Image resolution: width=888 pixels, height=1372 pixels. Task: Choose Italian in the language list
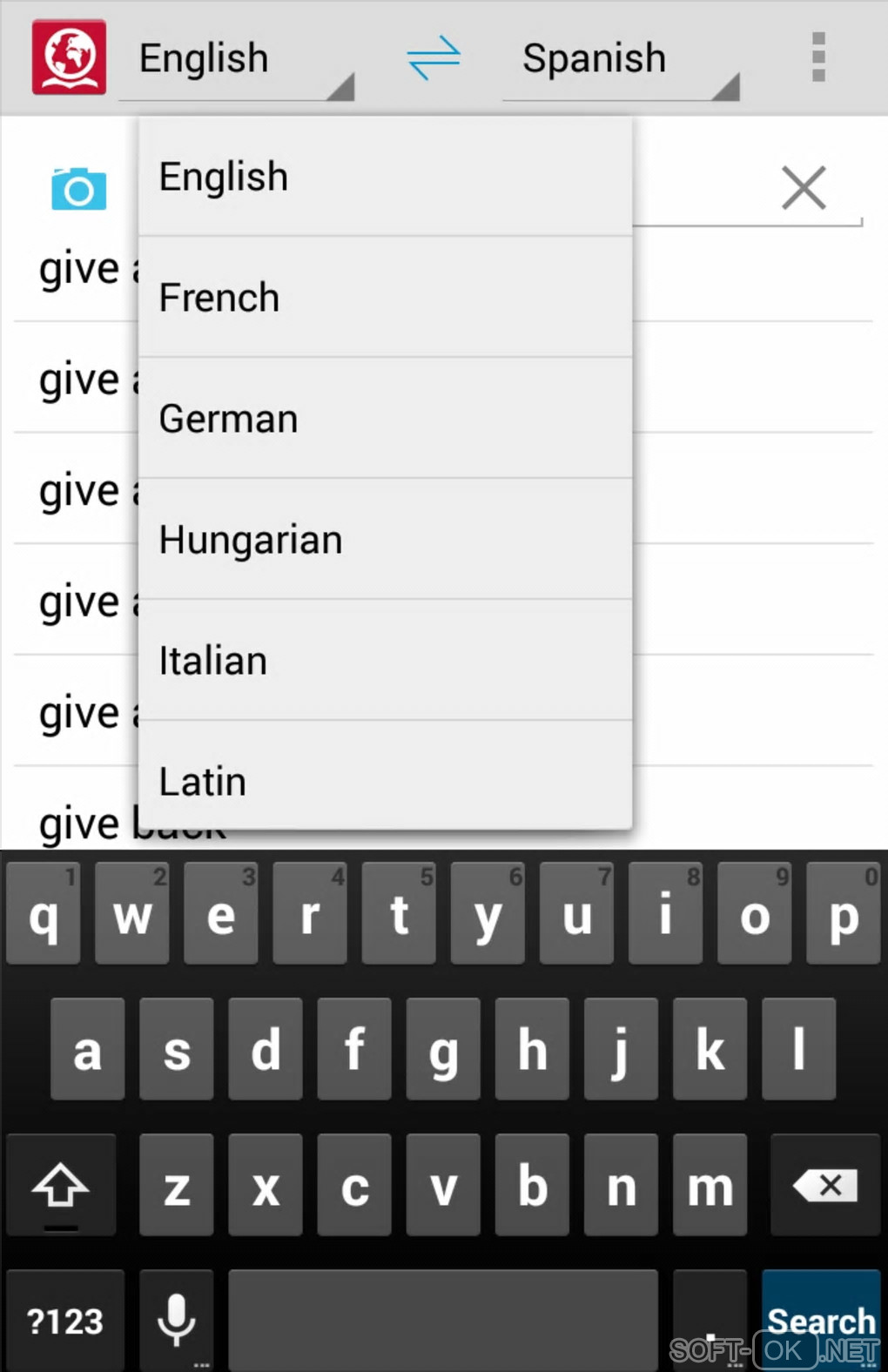383,661
